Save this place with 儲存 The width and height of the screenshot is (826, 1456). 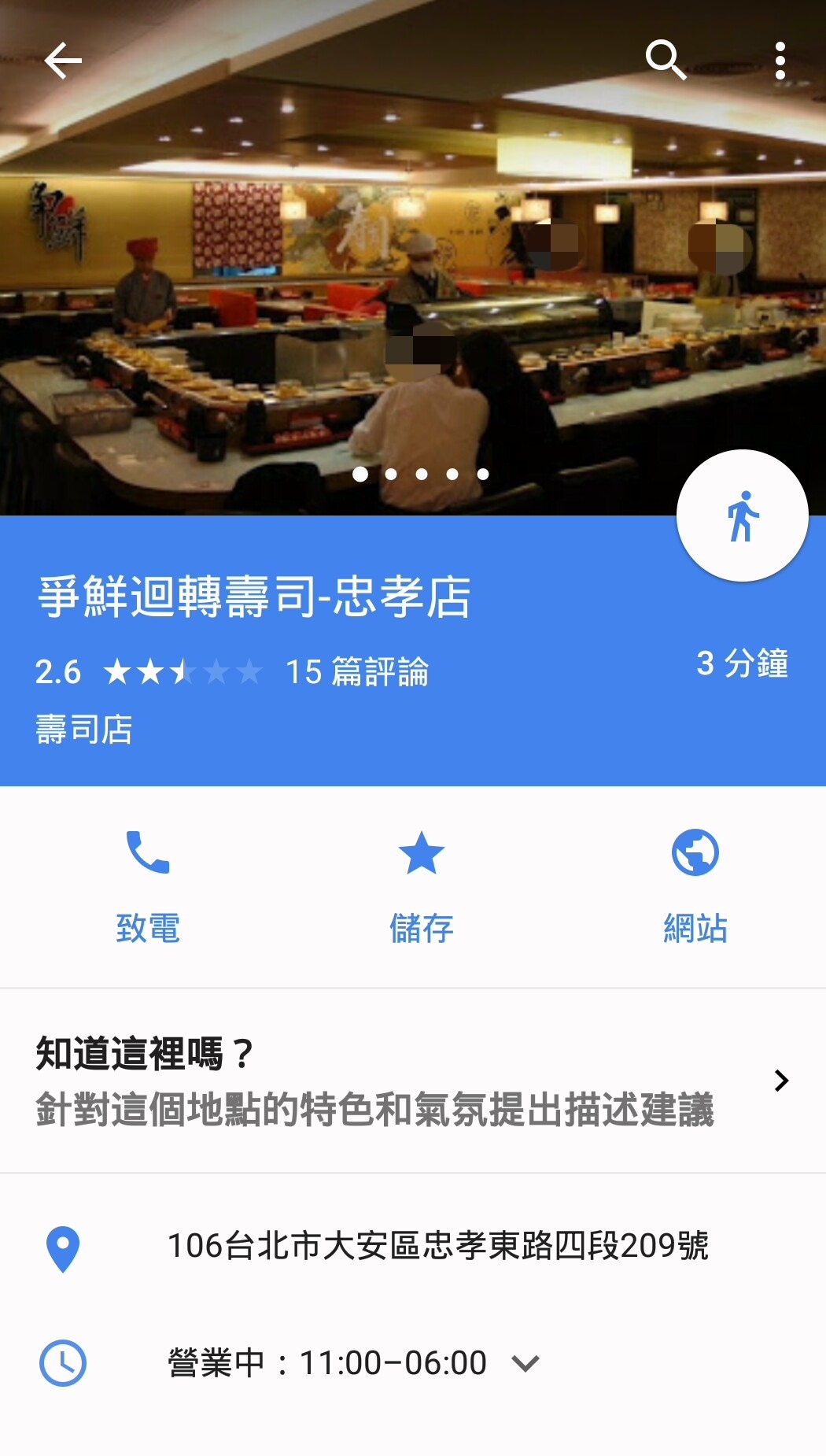point(422,887)
